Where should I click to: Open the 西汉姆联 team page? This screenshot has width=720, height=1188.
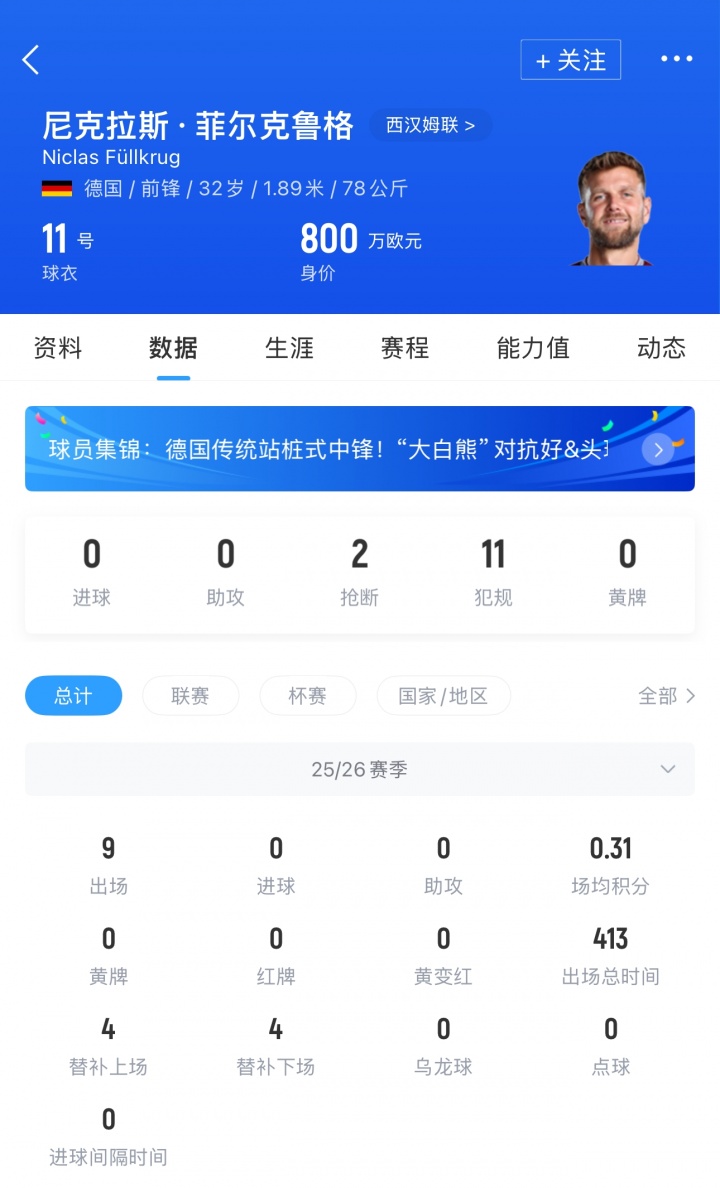click(430, 125)
